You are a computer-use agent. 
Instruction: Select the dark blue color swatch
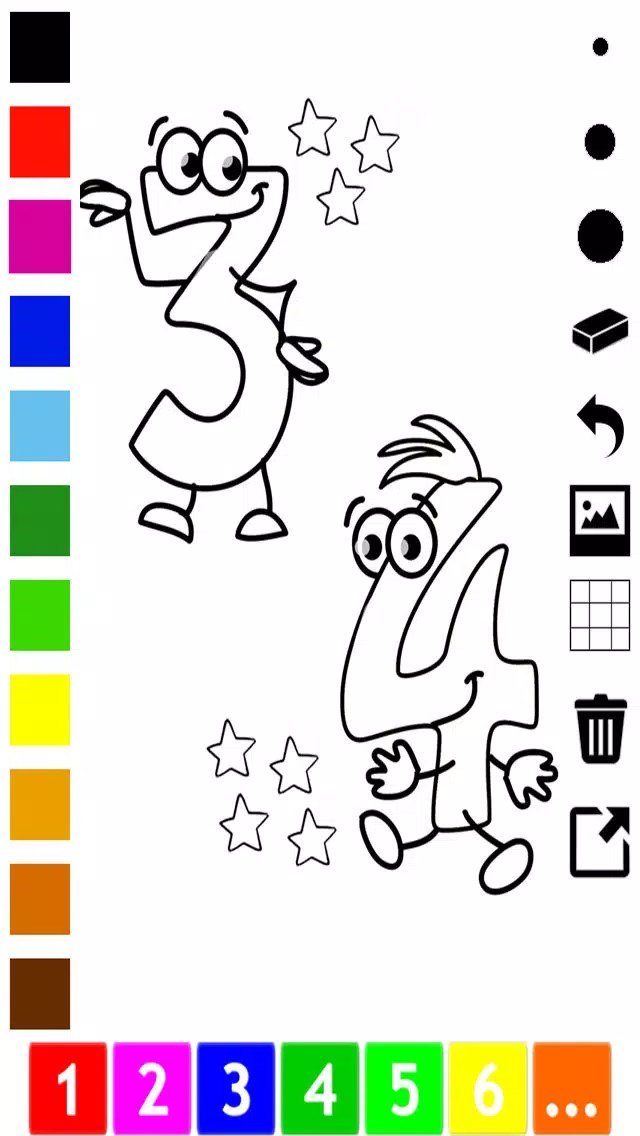pos(40,331)
